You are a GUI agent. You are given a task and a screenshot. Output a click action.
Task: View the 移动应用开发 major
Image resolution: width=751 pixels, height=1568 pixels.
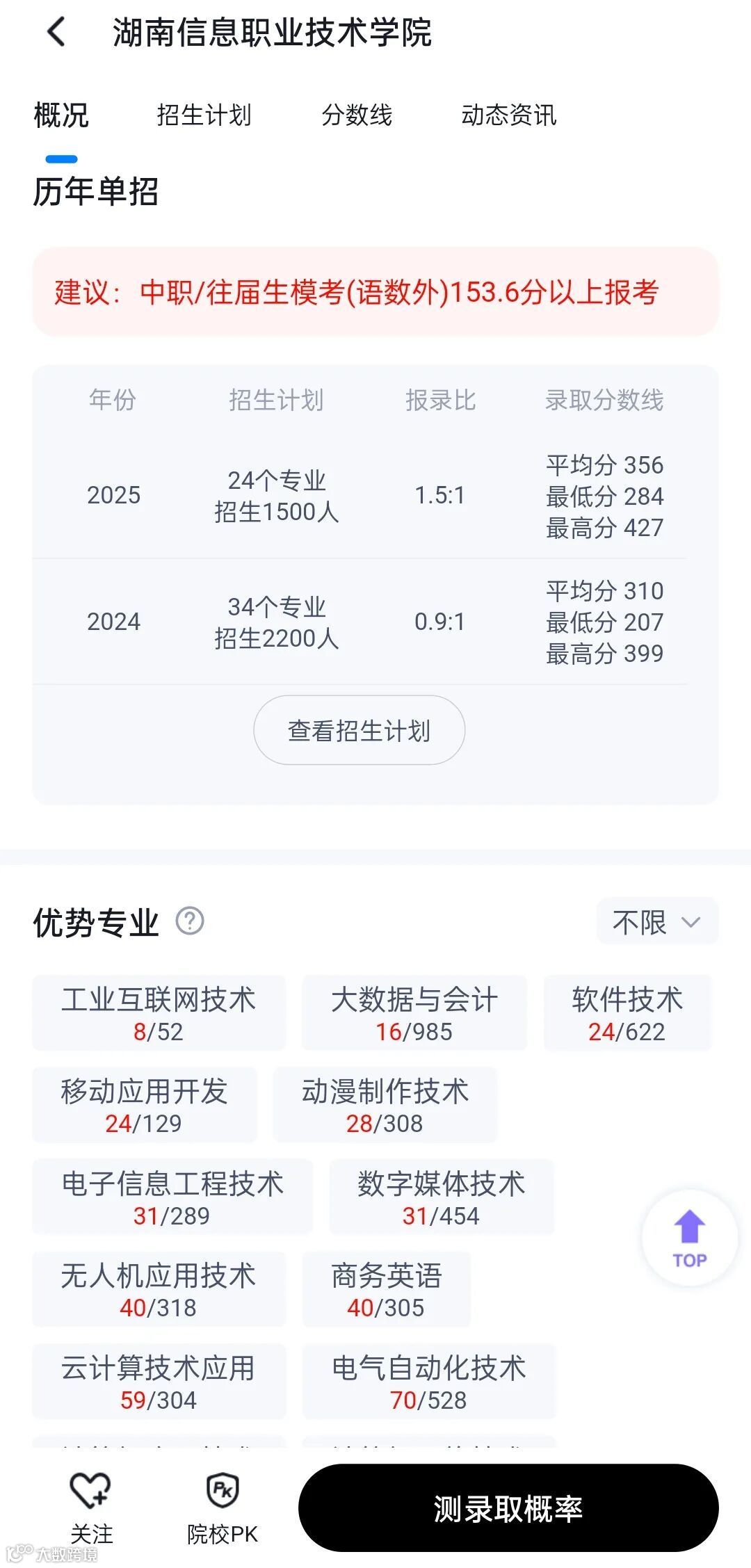pos(144,1105)
